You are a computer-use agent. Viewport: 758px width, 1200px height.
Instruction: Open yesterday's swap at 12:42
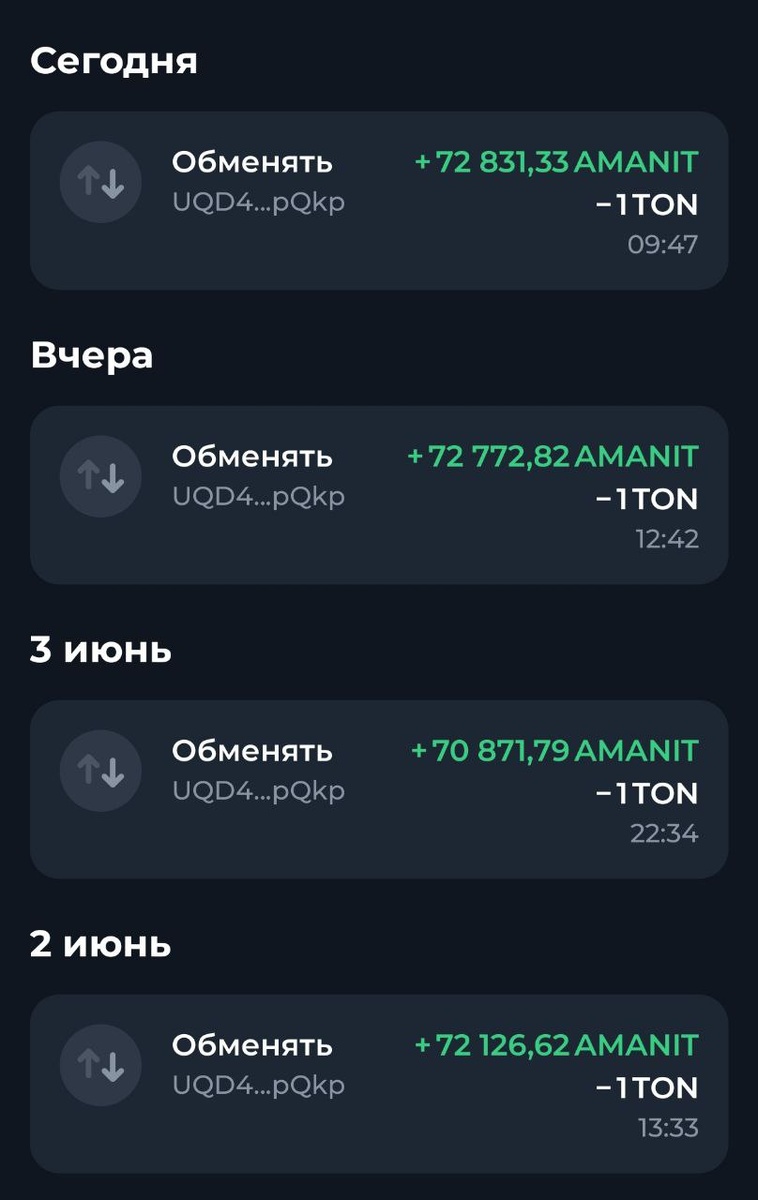tap(379, 495)
